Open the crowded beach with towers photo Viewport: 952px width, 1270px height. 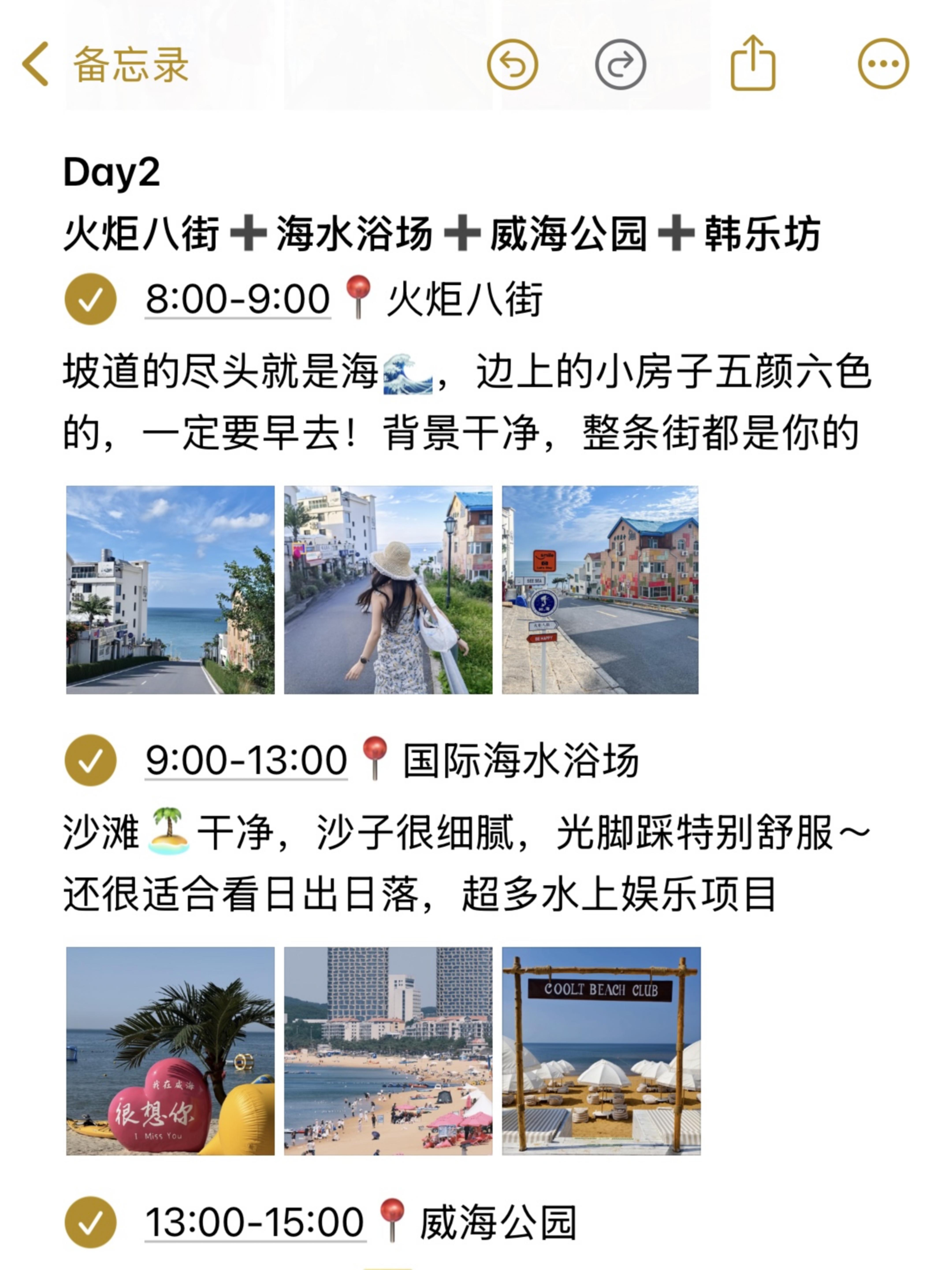(x=389, y=1051)
